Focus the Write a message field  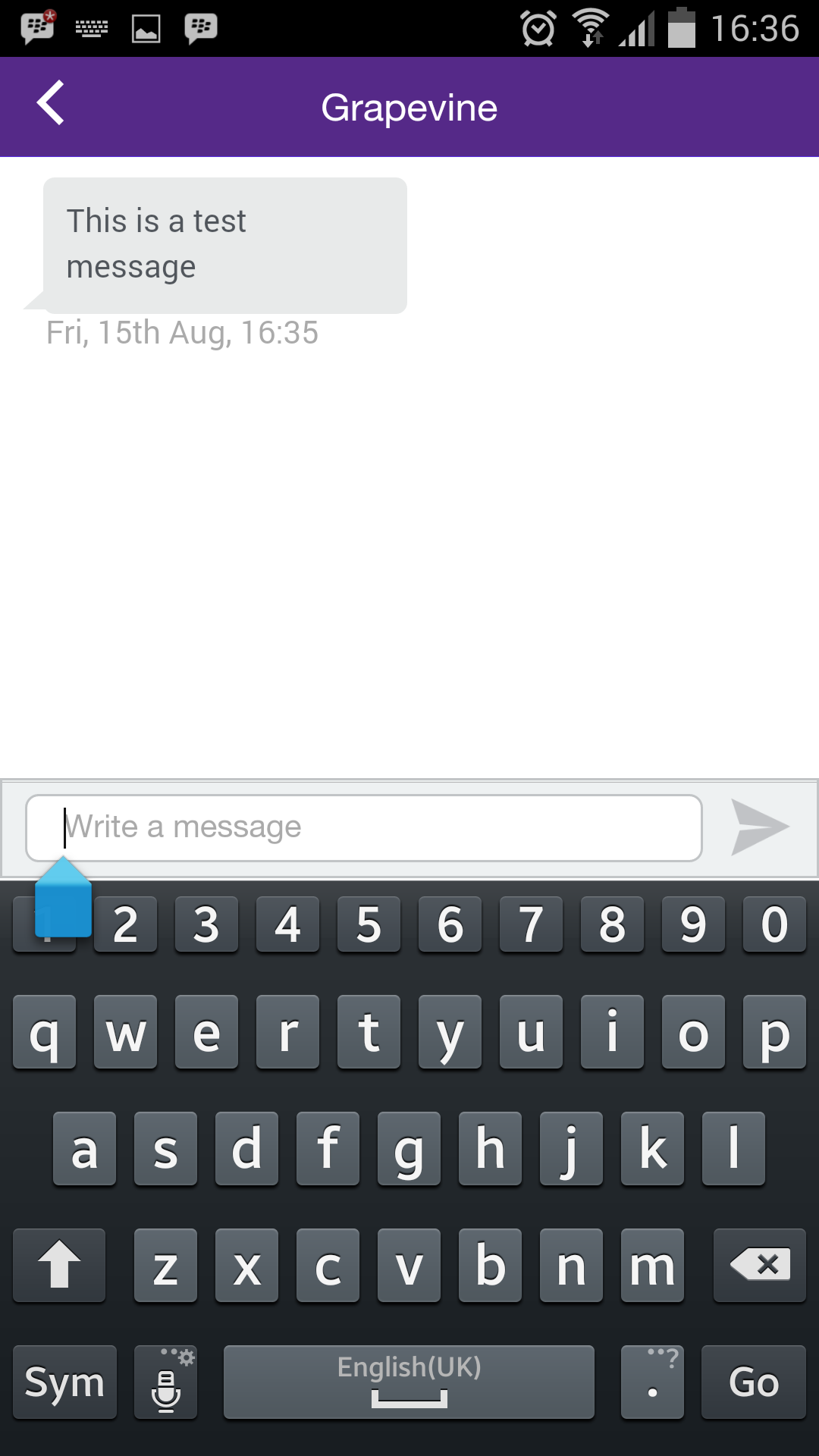coord(364,827)
